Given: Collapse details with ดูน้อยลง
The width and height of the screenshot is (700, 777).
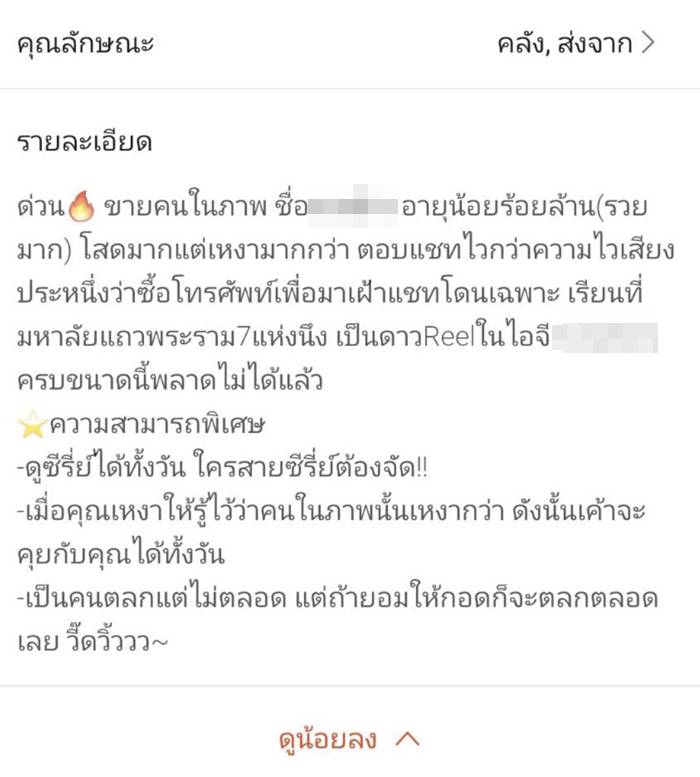Looking at the screenshot, I should click(x=348, y=739).
